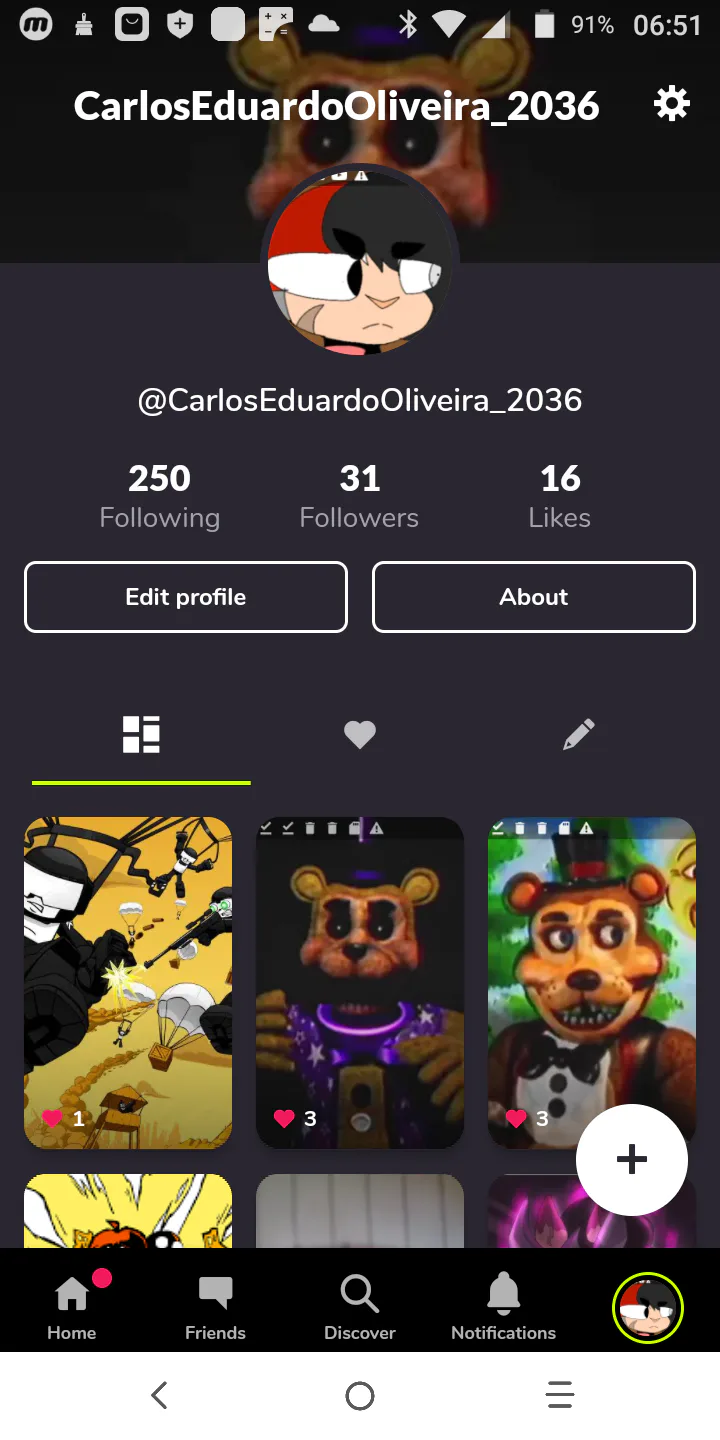Open the settings gear icon
720x1440 pixels.
tap(671, 104)
